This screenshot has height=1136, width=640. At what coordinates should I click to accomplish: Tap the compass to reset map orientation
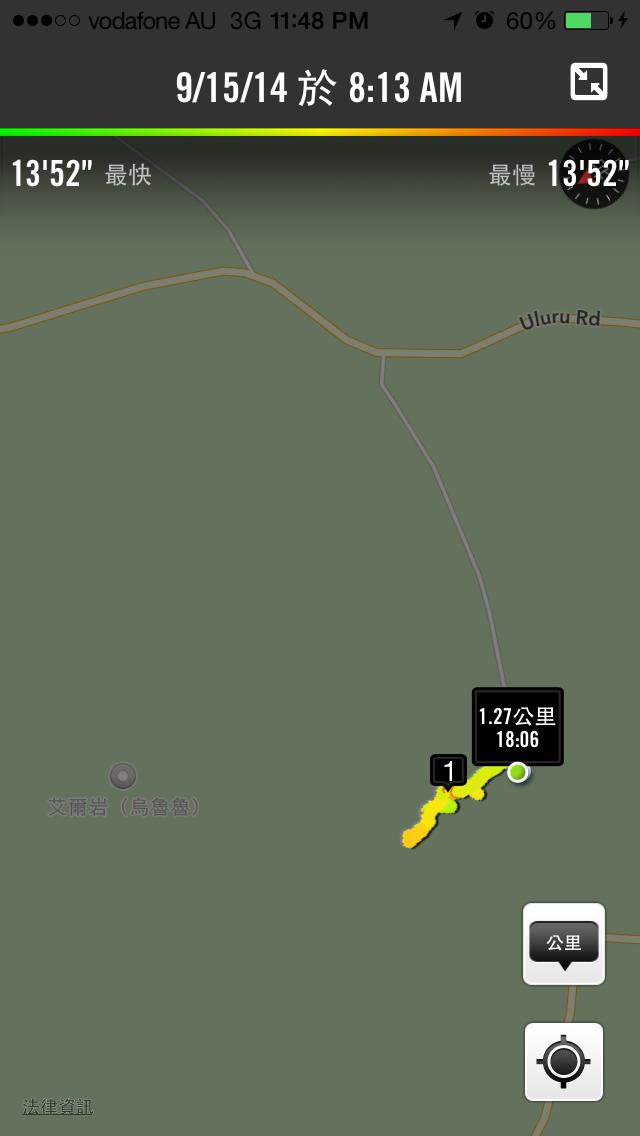coord(594,174)
